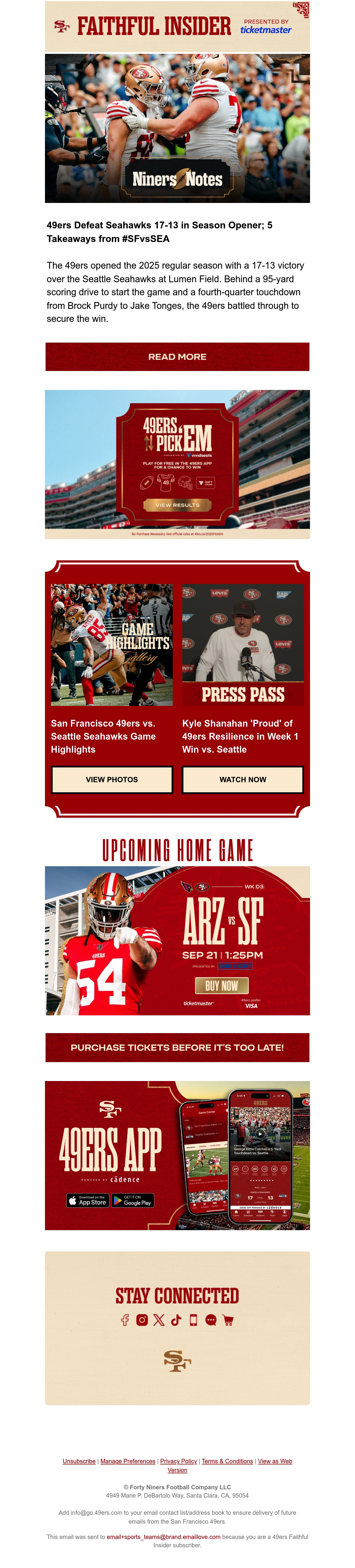Tap WATCH NOW for Press Pass video

tap(243, 779)
